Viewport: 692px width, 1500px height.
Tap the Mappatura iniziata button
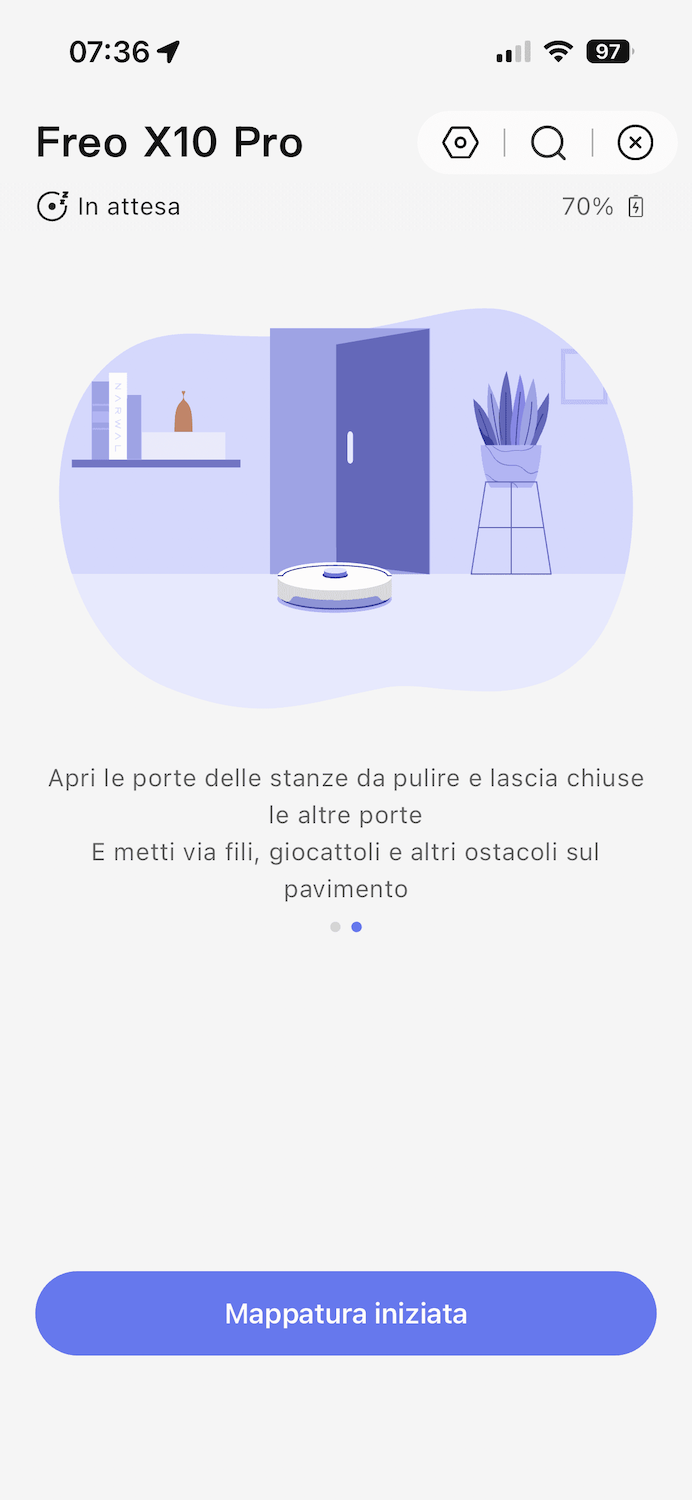tap(346, 1313)
